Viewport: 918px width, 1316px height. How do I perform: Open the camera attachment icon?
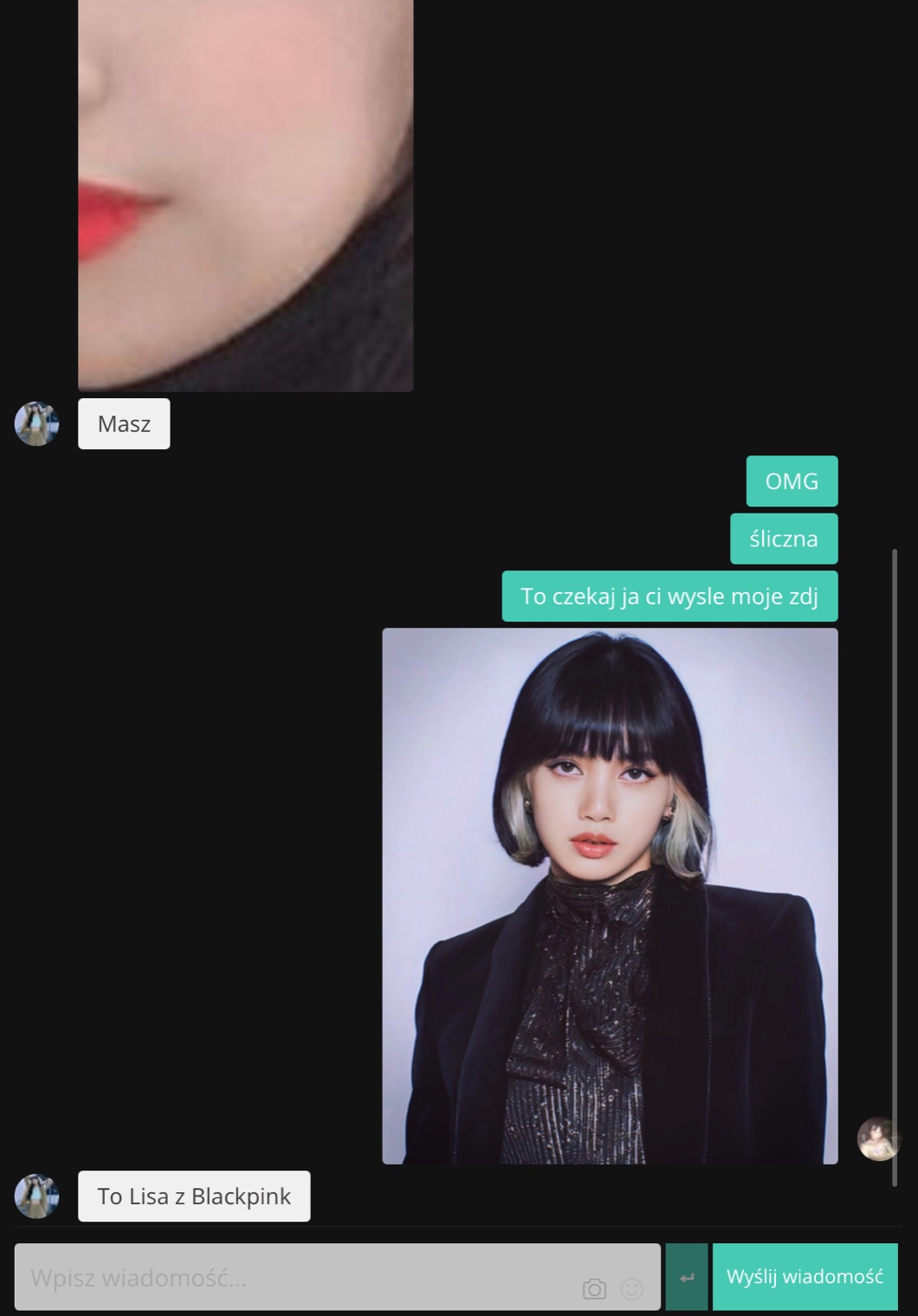coord(594,1289)
